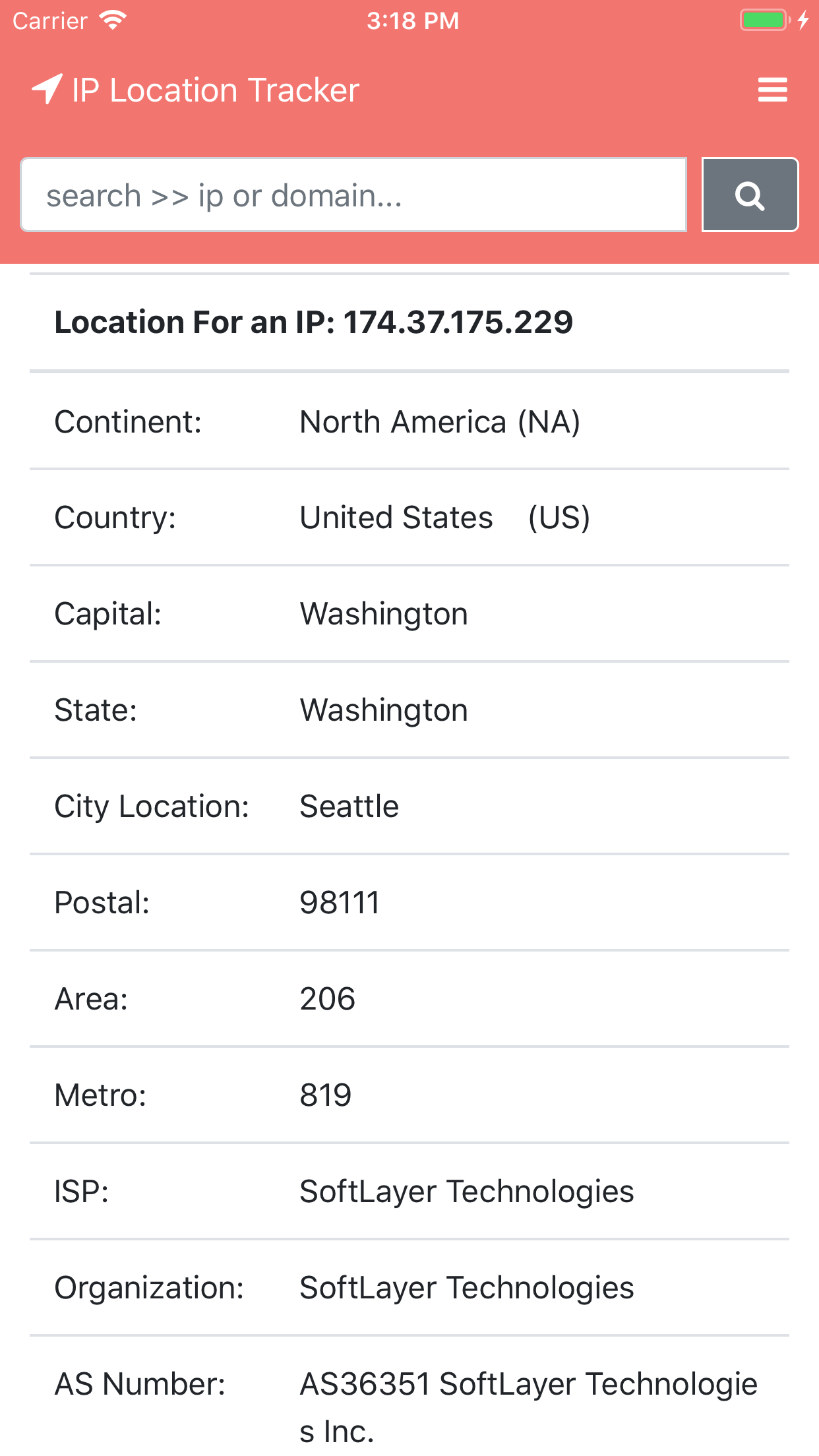Open the hamburger menu
819x1456 pixels.
tap(772, 89)
